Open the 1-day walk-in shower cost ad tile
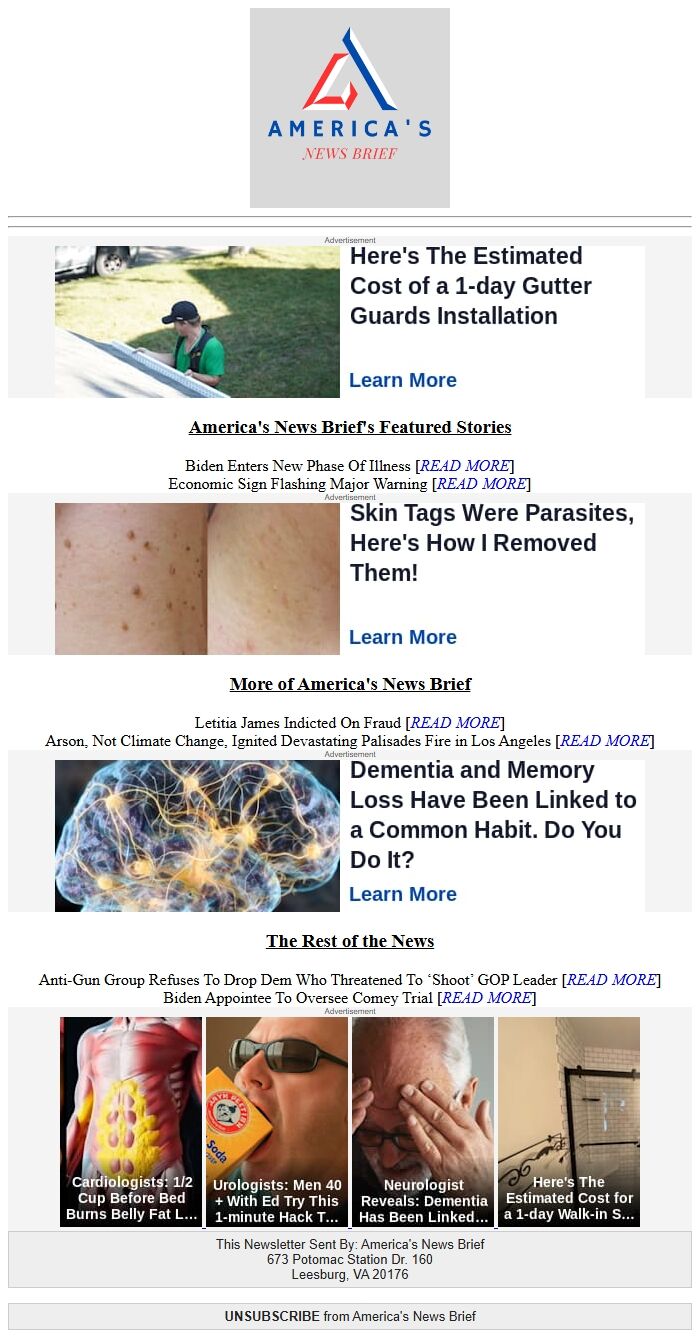The image size is (700, 1339). pyautogui.click(x=569, y=1122)
